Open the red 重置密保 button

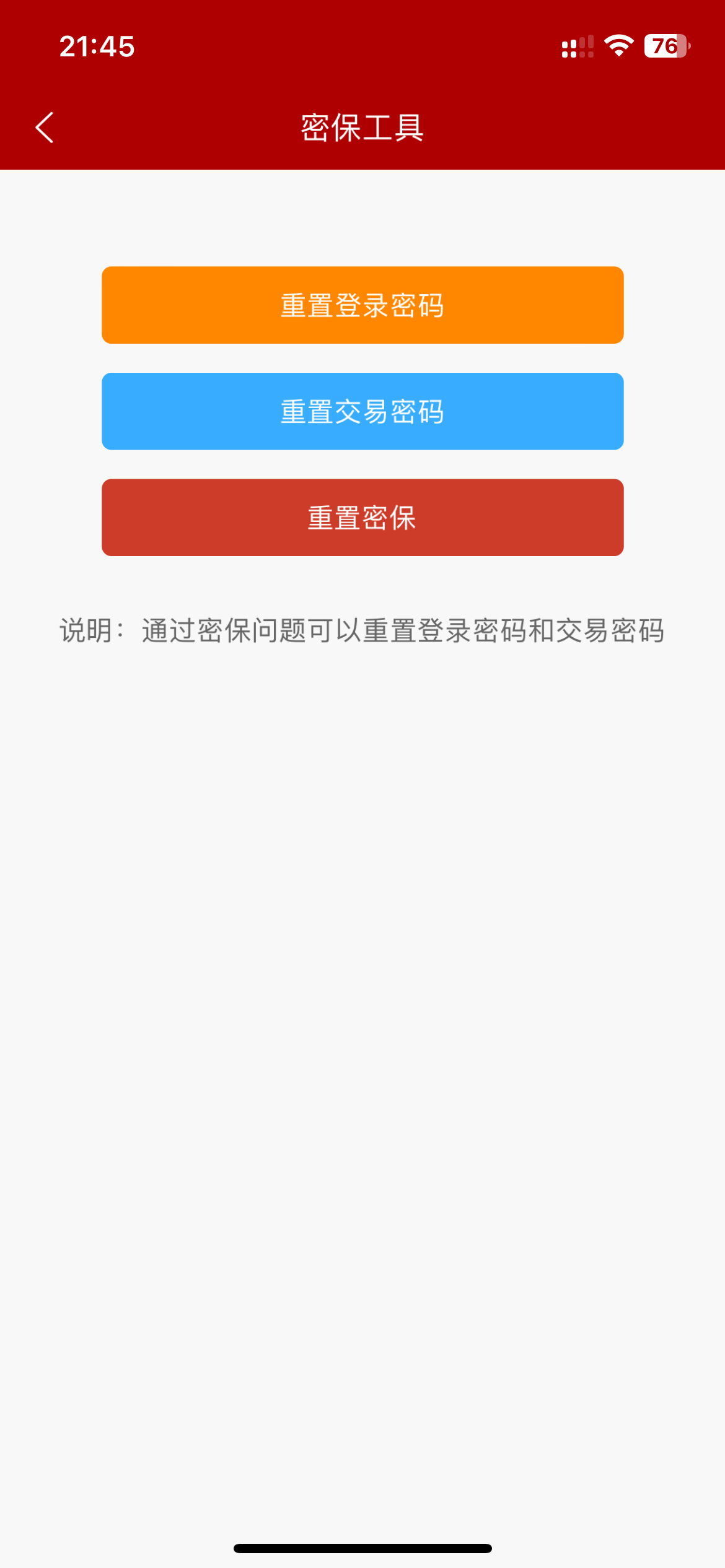362,517
